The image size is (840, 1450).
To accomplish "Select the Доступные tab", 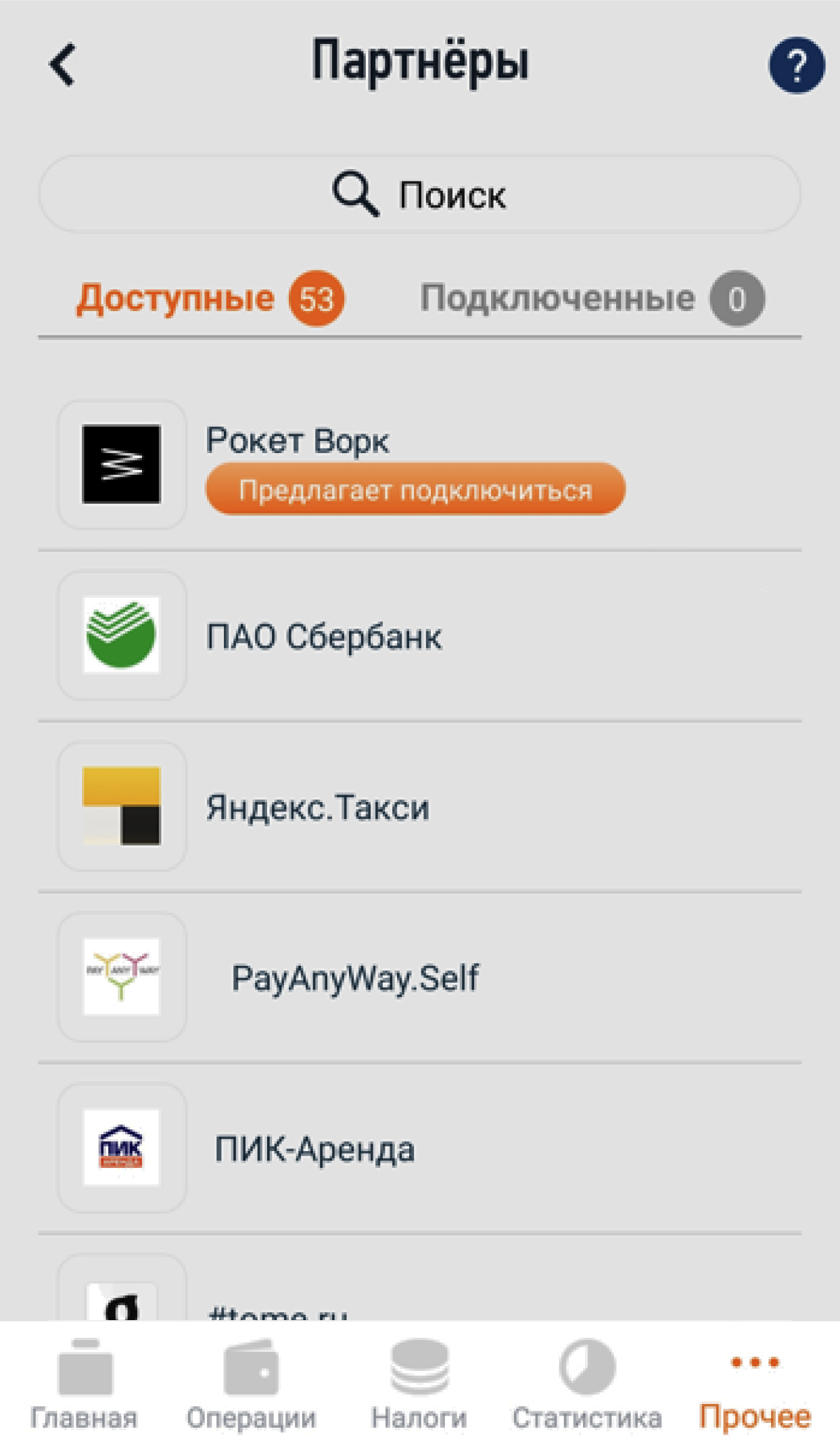I will coord(210,298).
